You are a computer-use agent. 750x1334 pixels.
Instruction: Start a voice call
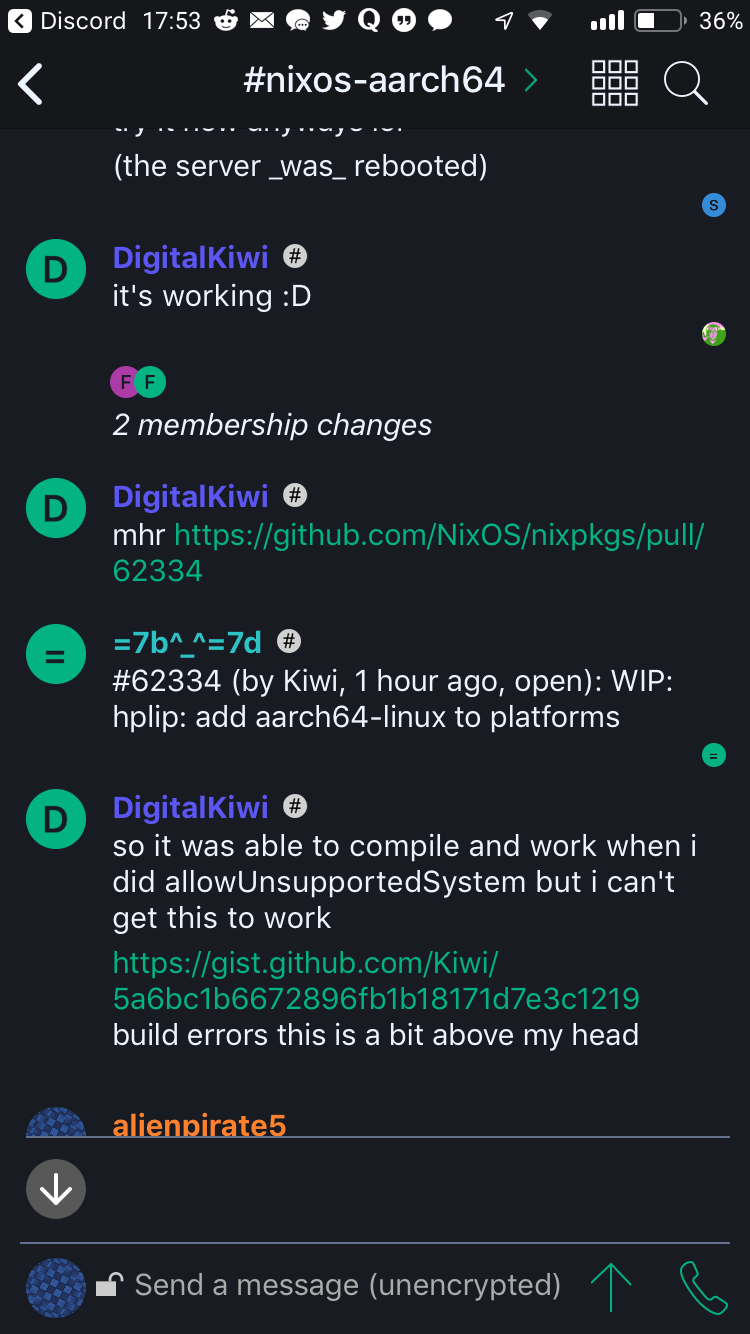tap(703, 1287)
